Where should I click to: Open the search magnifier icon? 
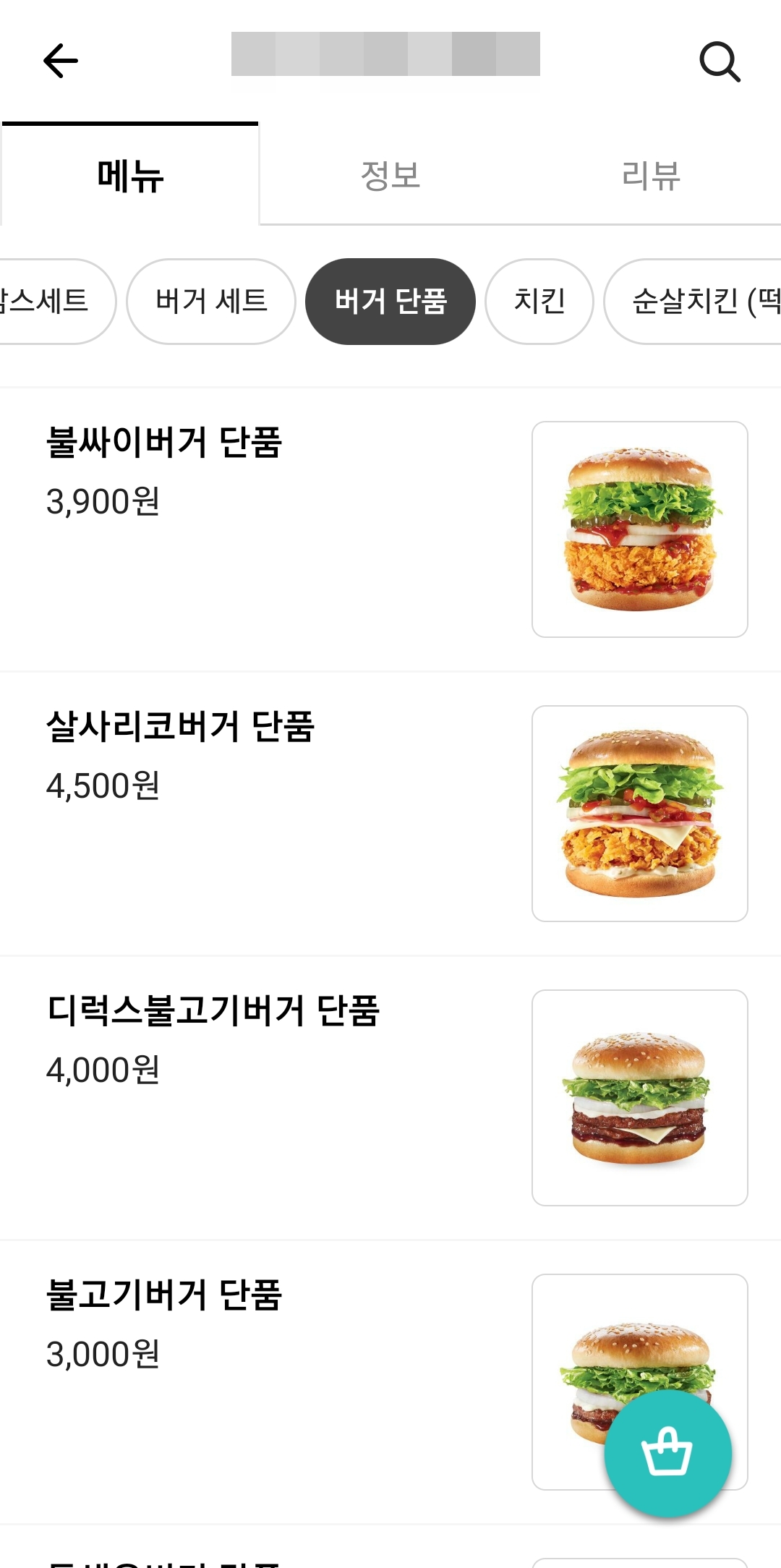[x=720, y=61]
